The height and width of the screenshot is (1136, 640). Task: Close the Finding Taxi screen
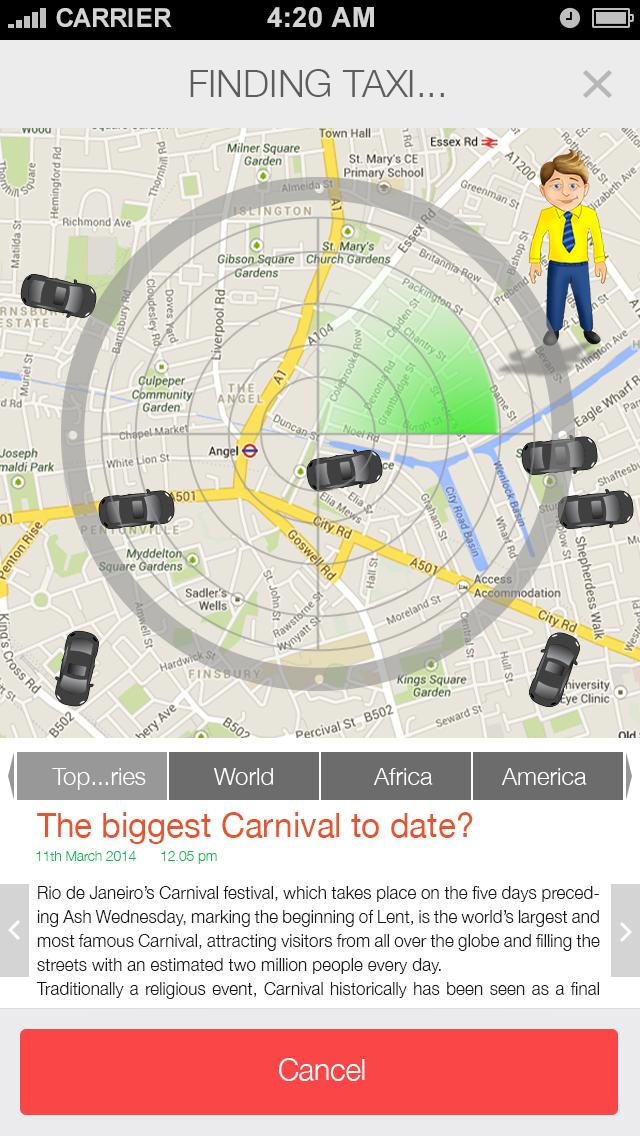(x=597, y=85)
